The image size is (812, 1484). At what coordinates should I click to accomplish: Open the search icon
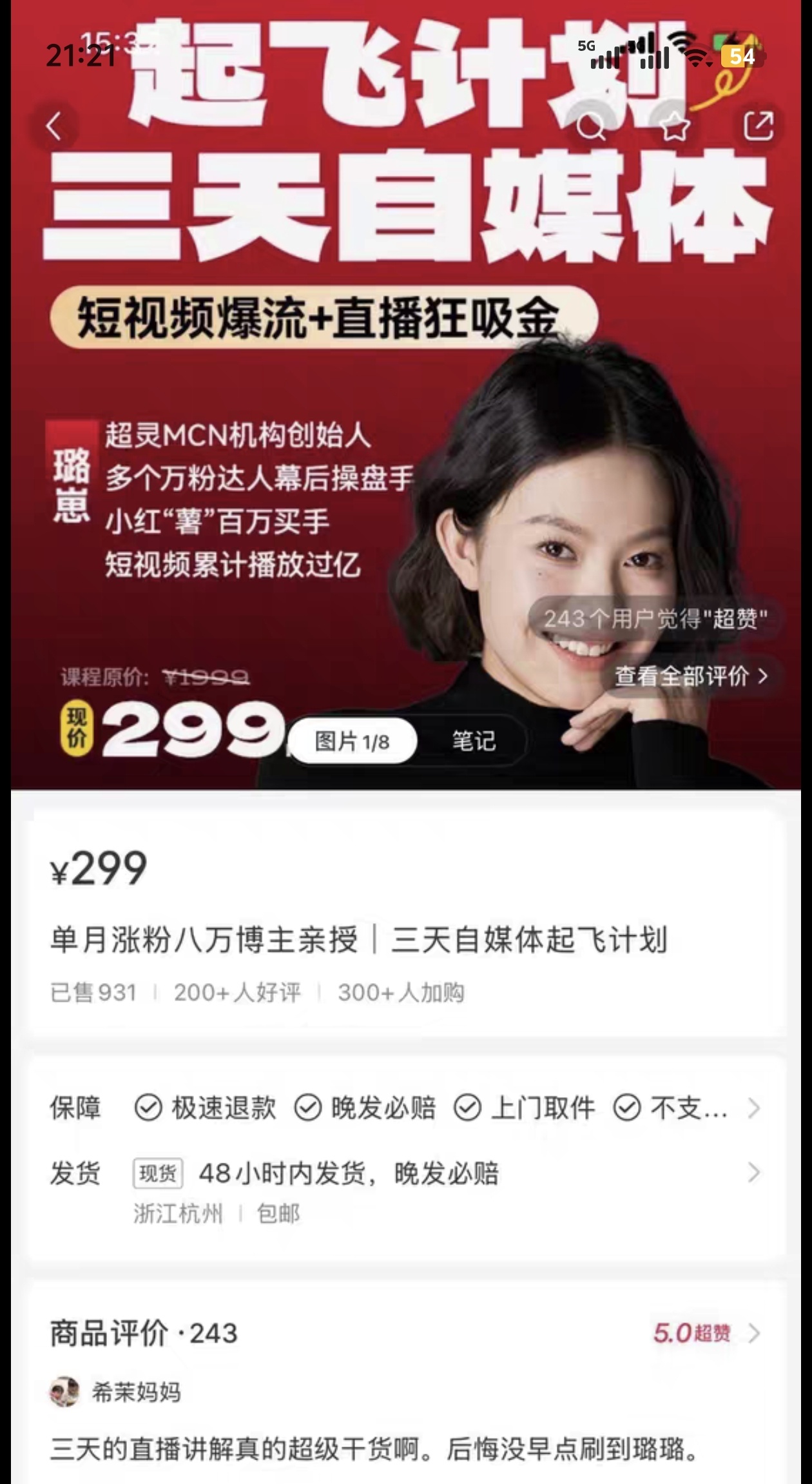pyautogui.click(x=590, y=126)
